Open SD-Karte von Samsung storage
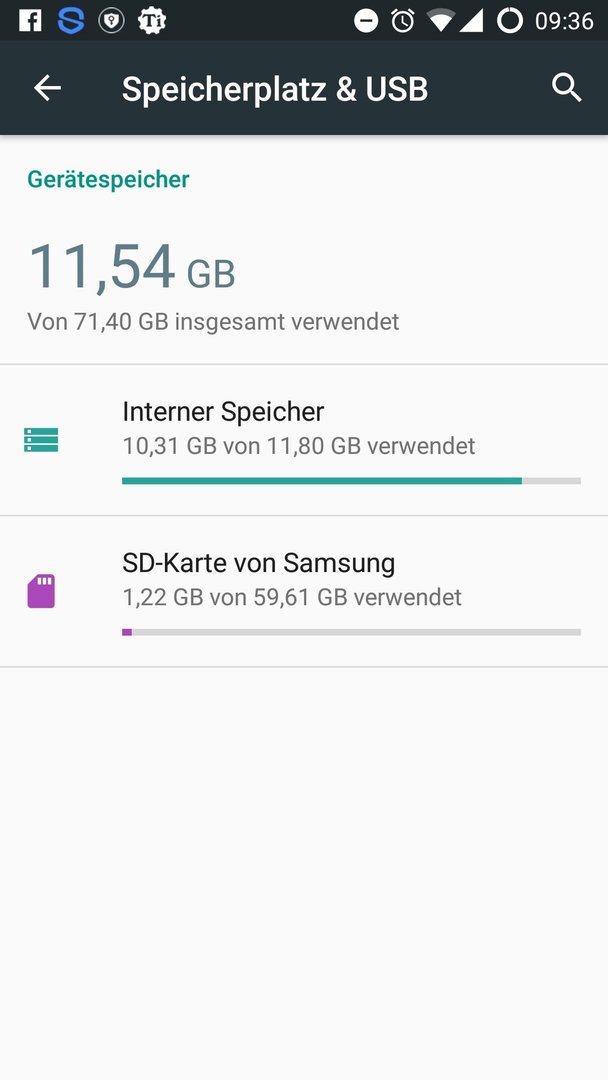The height and width of the screenshot is (1080, 608). 304,592
